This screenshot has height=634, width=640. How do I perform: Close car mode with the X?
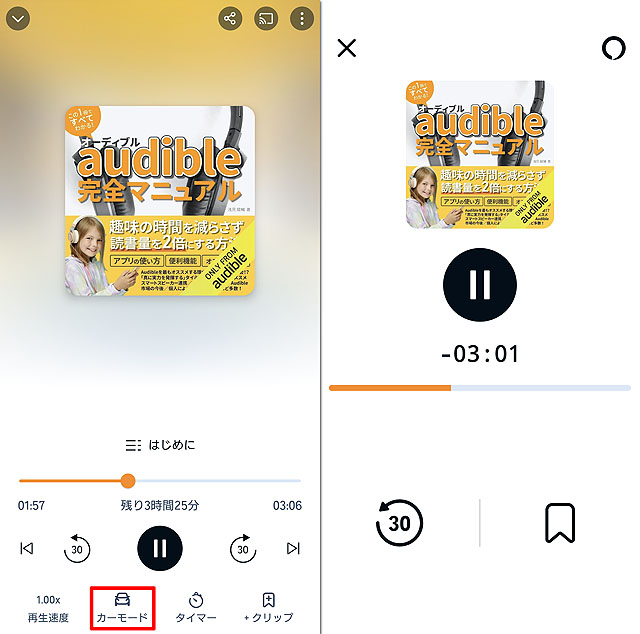[347, 48]
